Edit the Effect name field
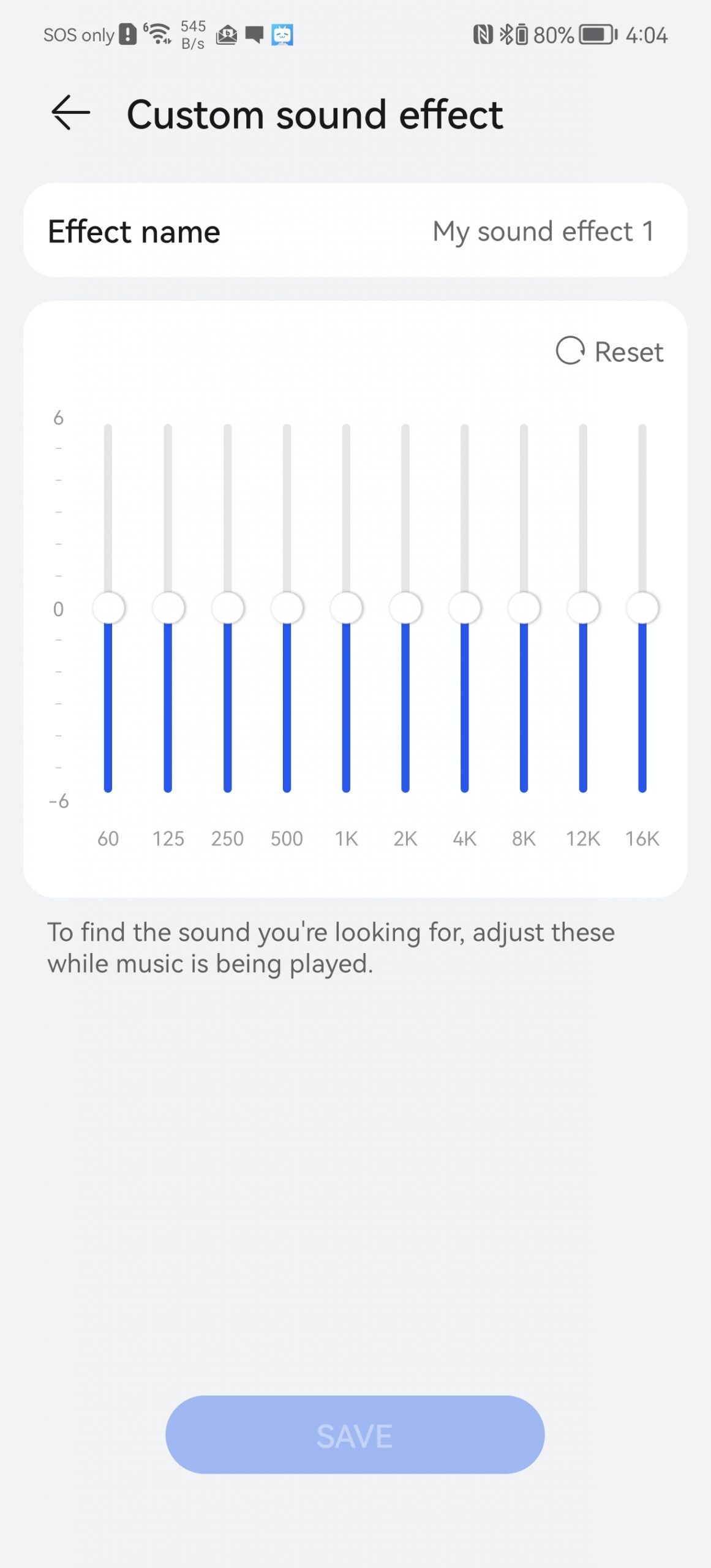The image size is (711, 1568). 355,231
